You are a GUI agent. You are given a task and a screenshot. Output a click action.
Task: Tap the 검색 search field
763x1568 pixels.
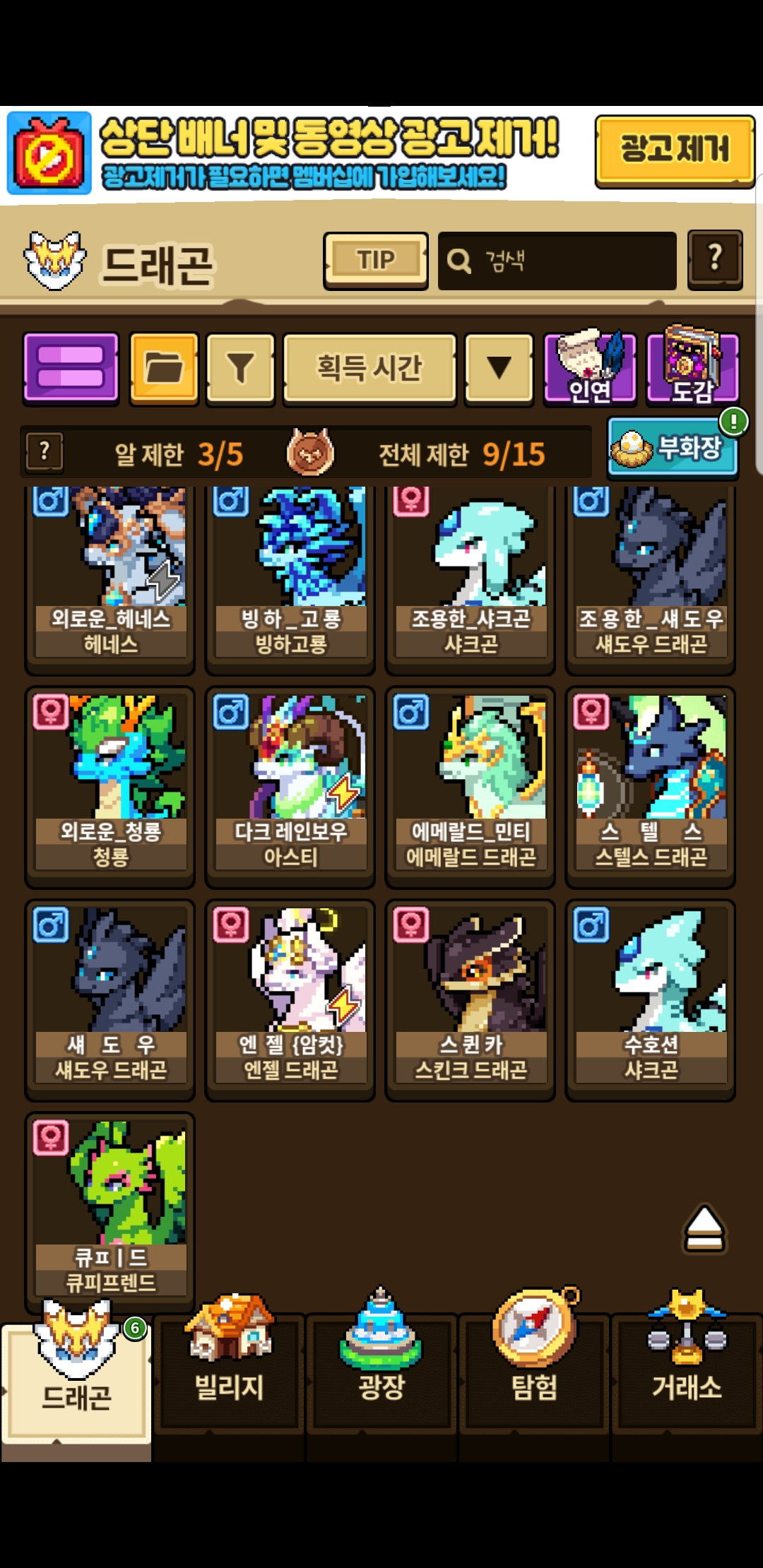(557, 261)
